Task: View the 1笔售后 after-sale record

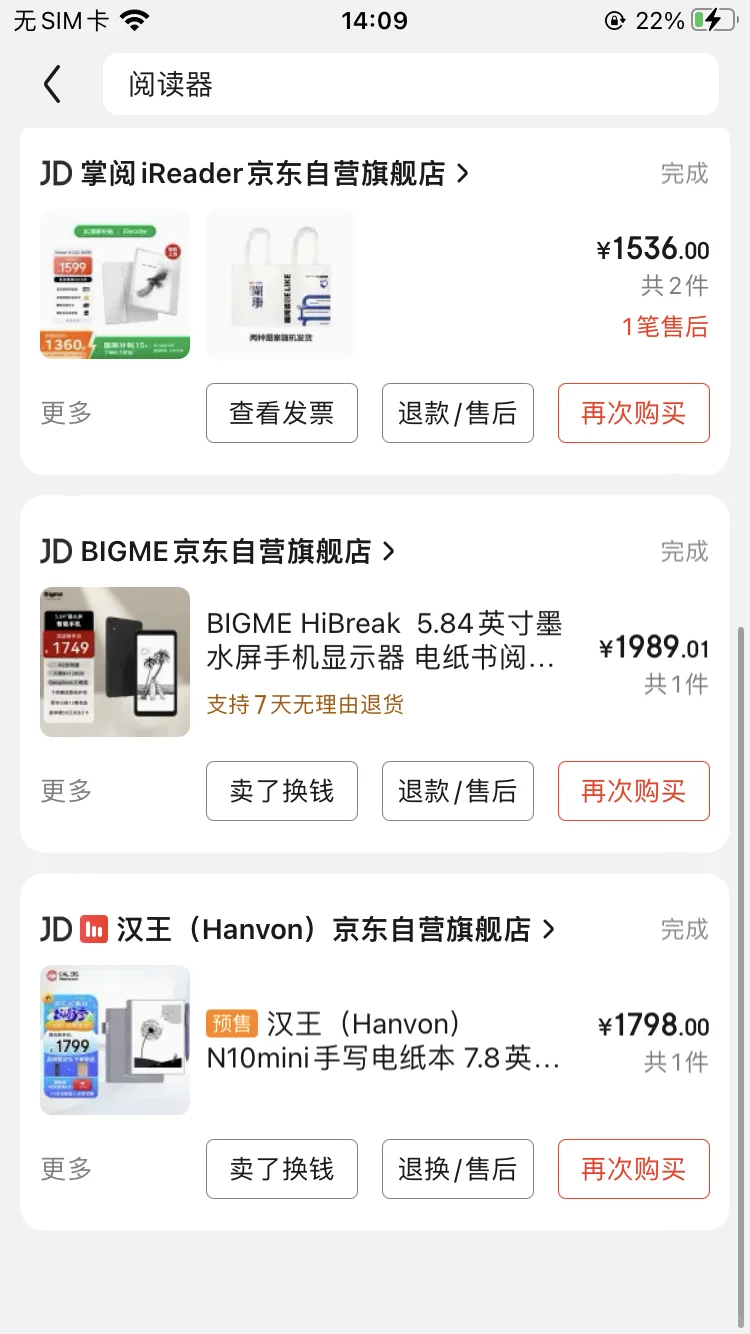Action: coord(664,326)
